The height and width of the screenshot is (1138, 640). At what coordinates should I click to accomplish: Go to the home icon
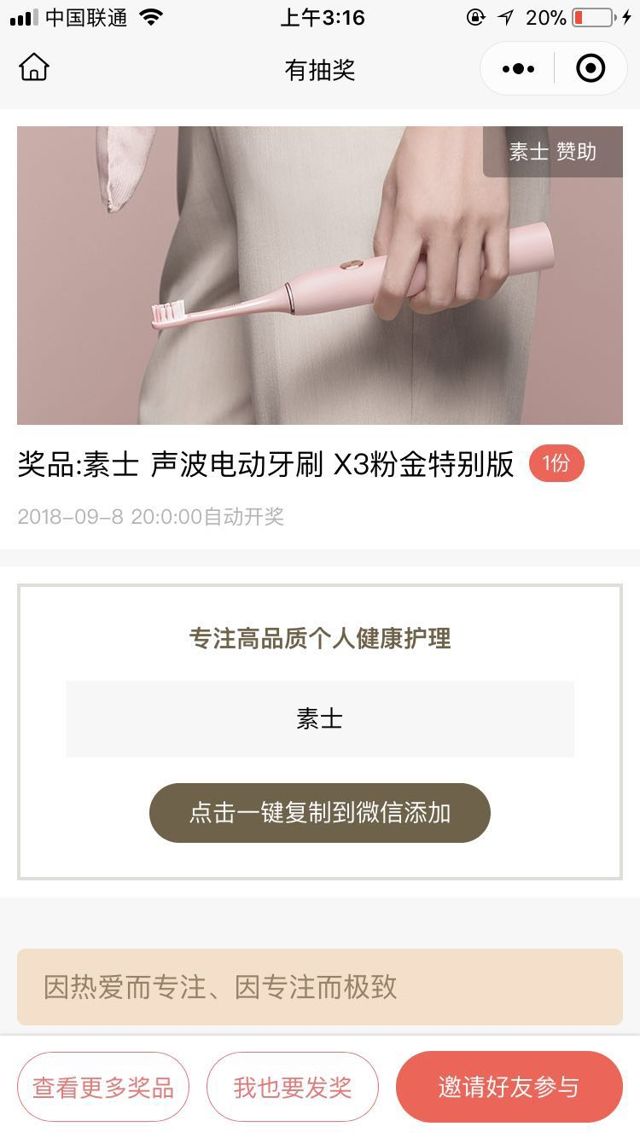coord(34,68)
